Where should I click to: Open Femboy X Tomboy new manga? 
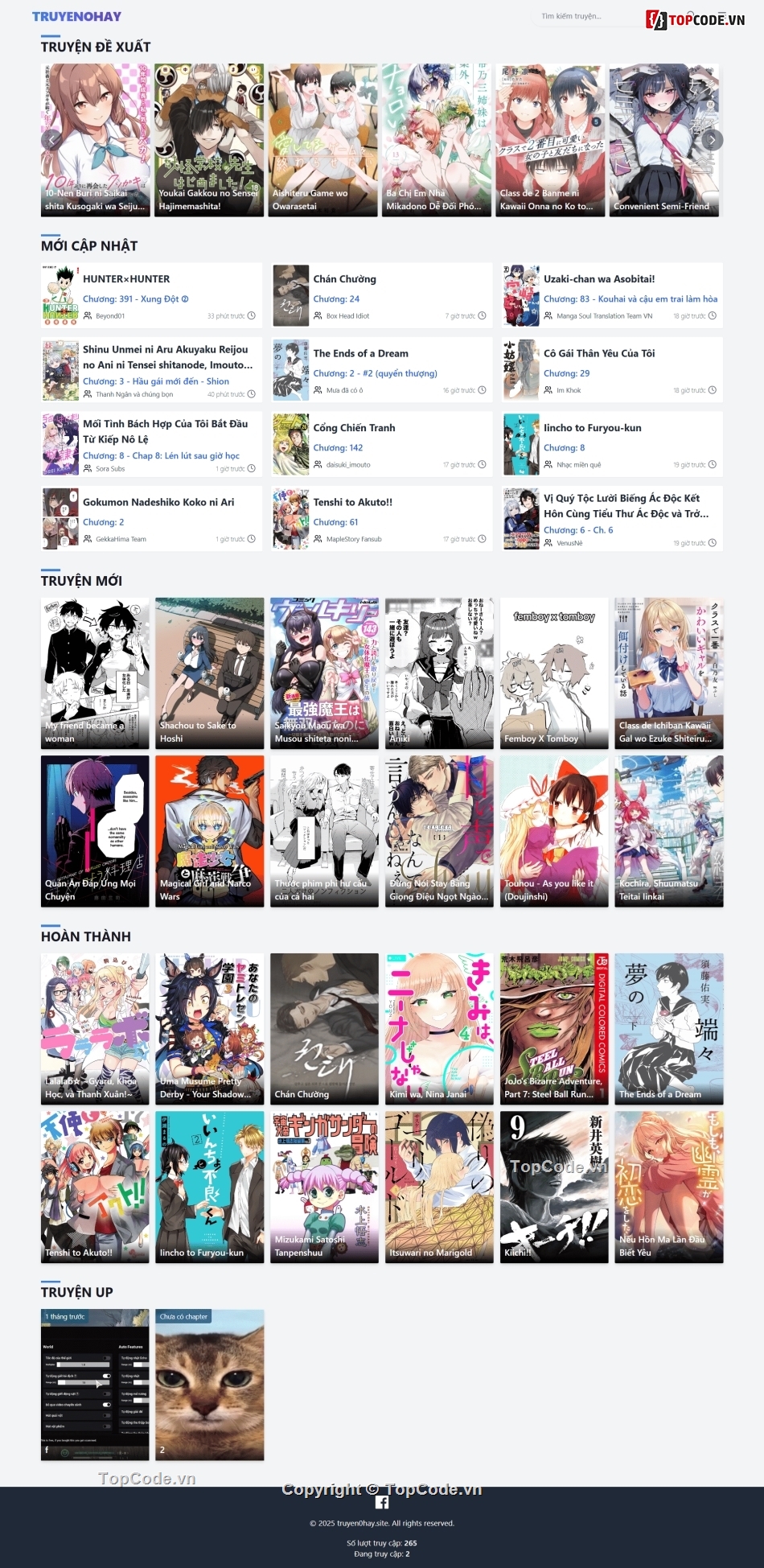554,673
